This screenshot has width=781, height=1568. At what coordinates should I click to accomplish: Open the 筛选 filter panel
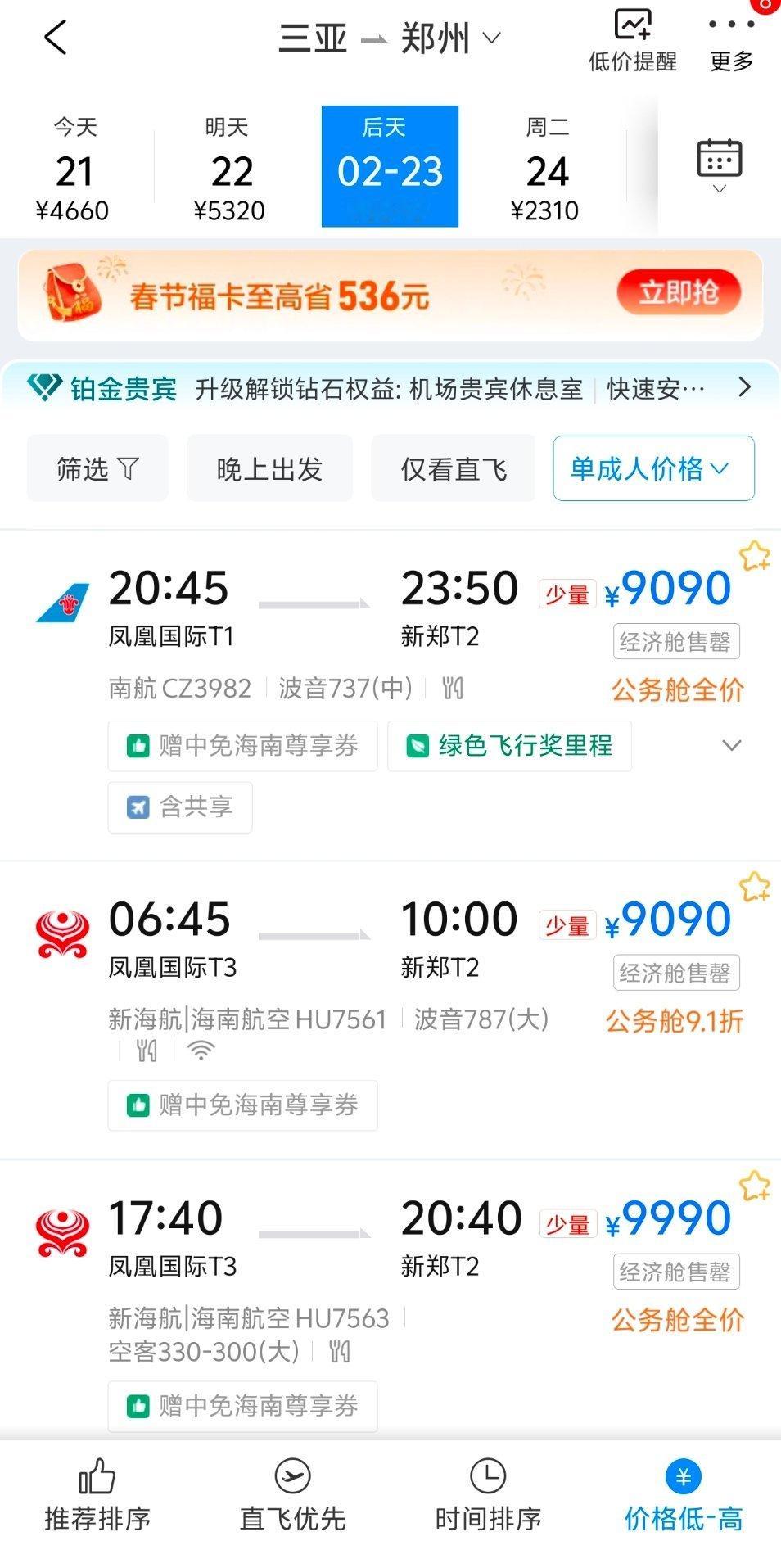click(x=97, y=468)
